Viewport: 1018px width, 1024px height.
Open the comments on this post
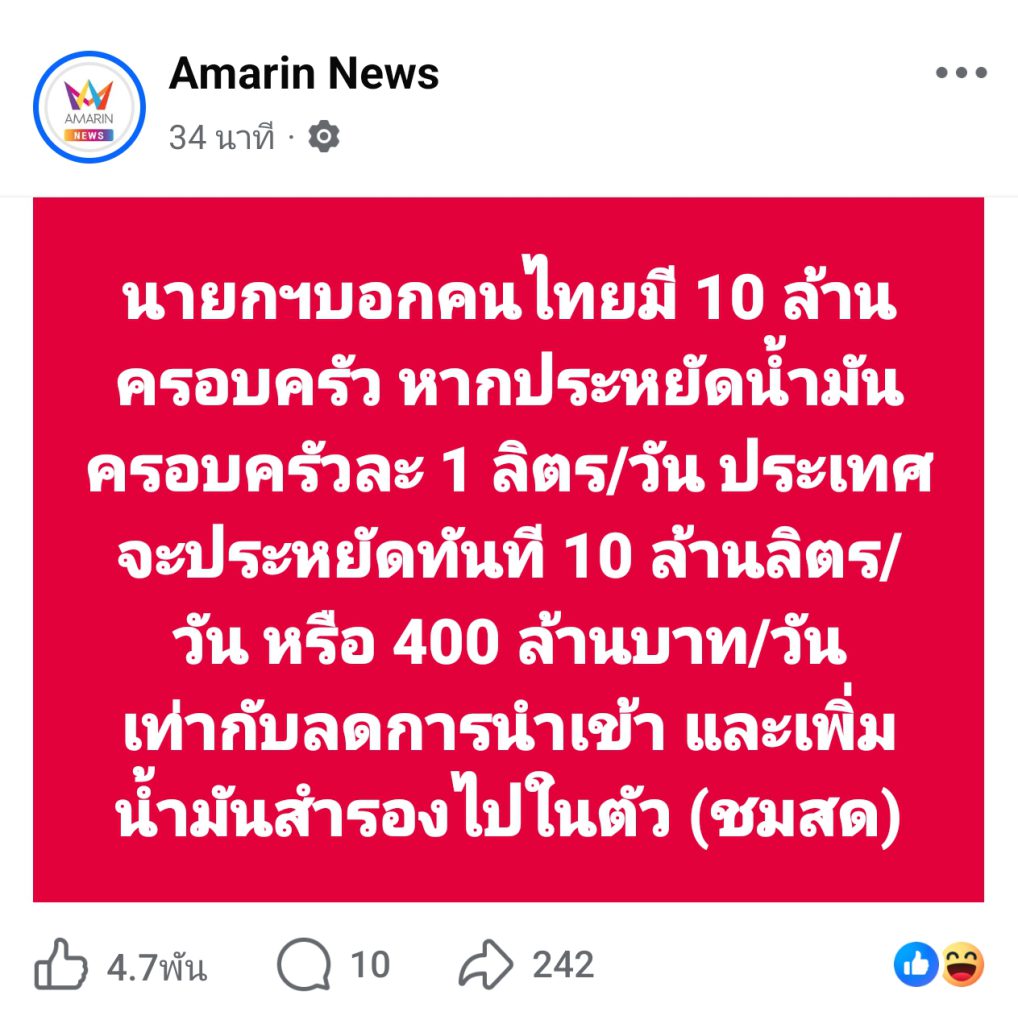pos(304,966)
